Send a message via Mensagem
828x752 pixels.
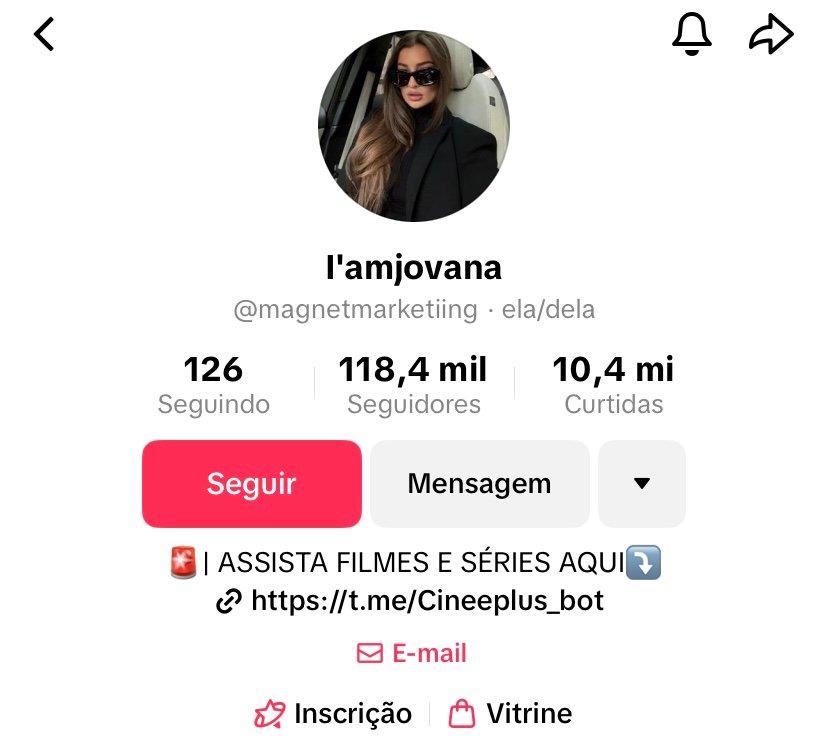click(479, 484)
